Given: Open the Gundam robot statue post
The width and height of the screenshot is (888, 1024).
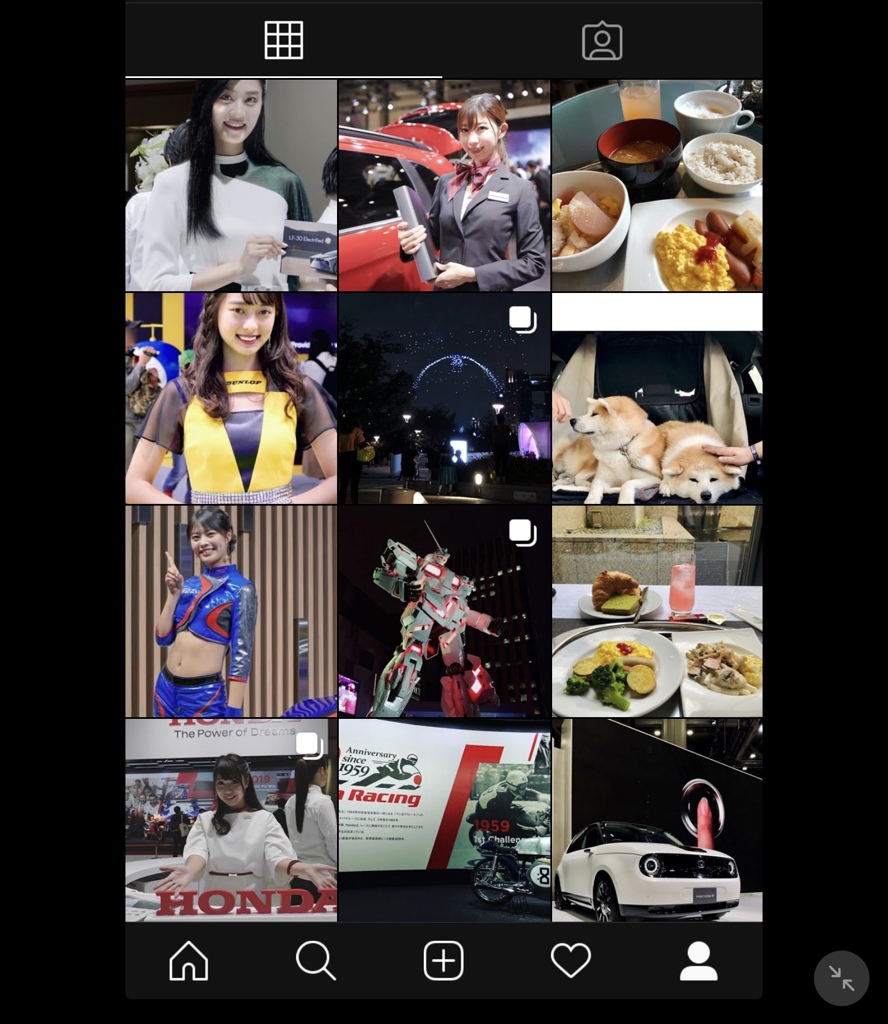Looking at the screenshot, I should tap(444, 611).
